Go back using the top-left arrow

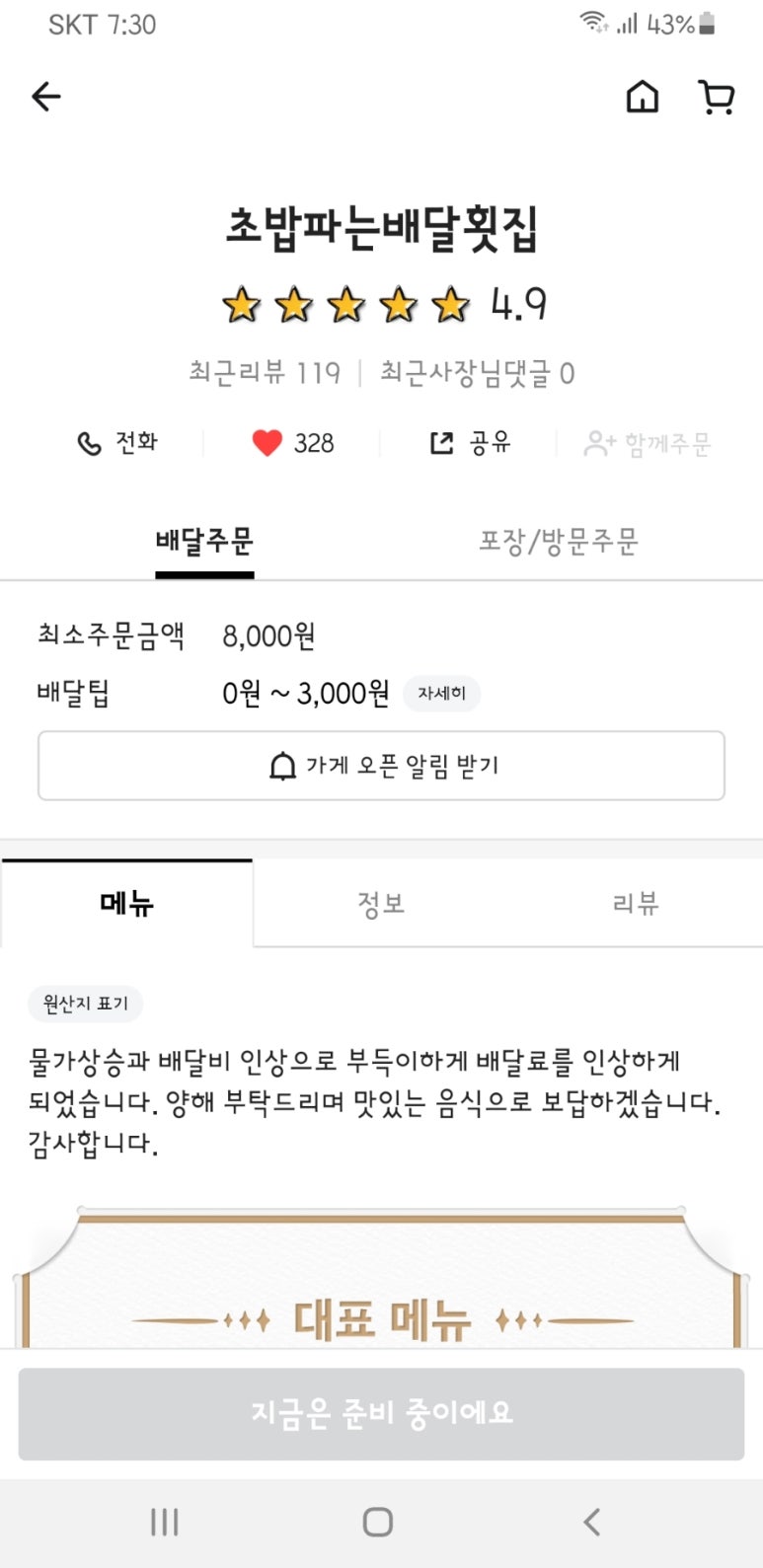(46, 97)
